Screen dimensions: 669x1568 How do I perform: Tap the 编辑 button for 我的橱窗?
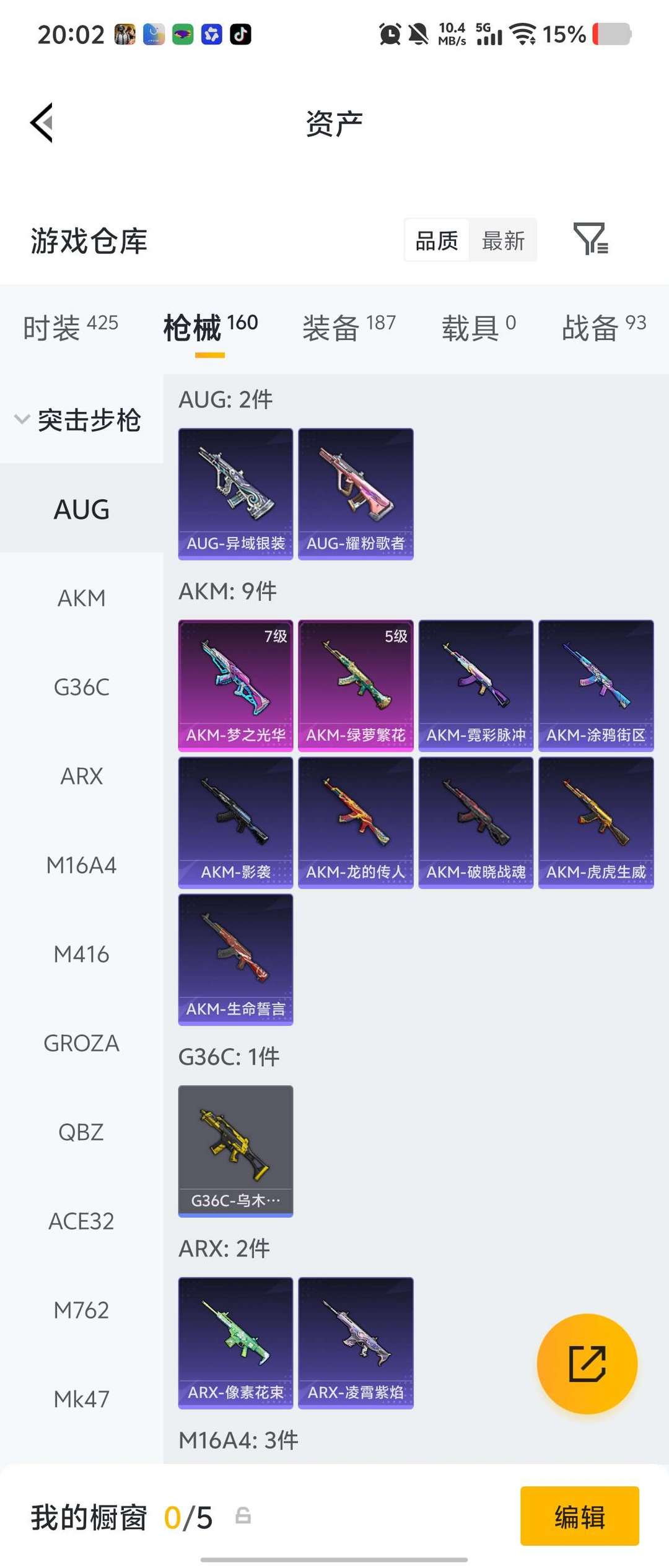point(580,1516)
